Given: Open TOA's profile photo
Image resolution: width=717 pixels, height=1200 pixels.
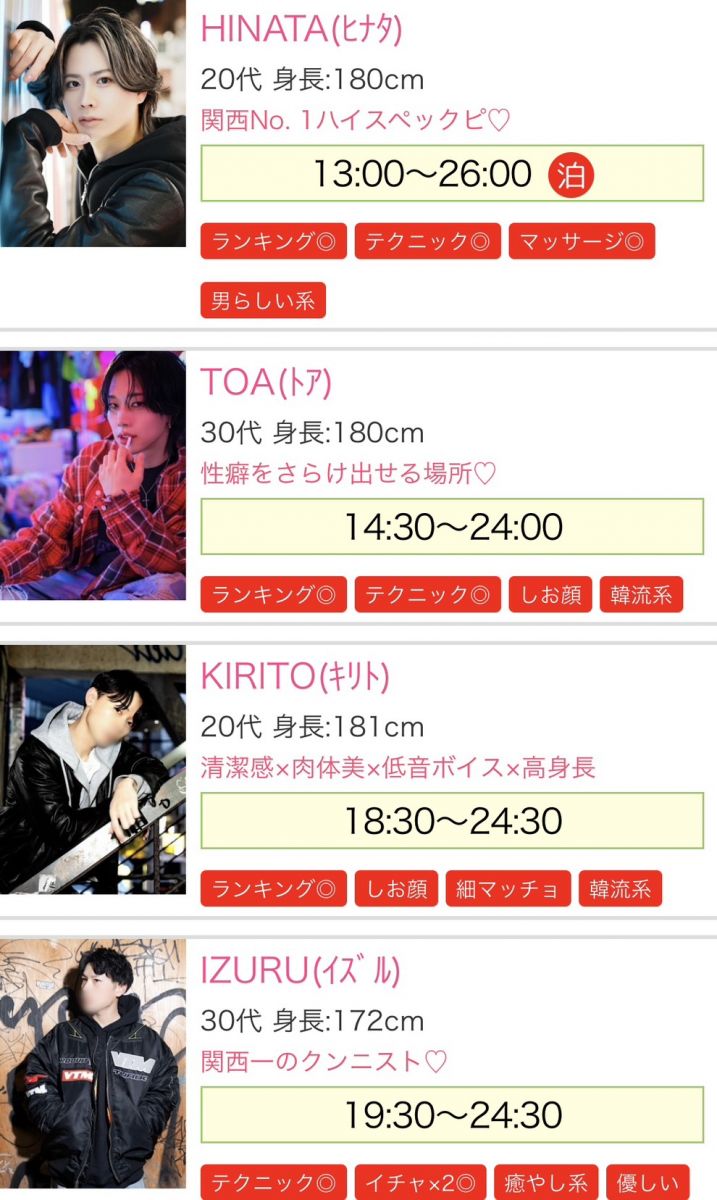Looking at the screenshot, I should coord(92,474).
